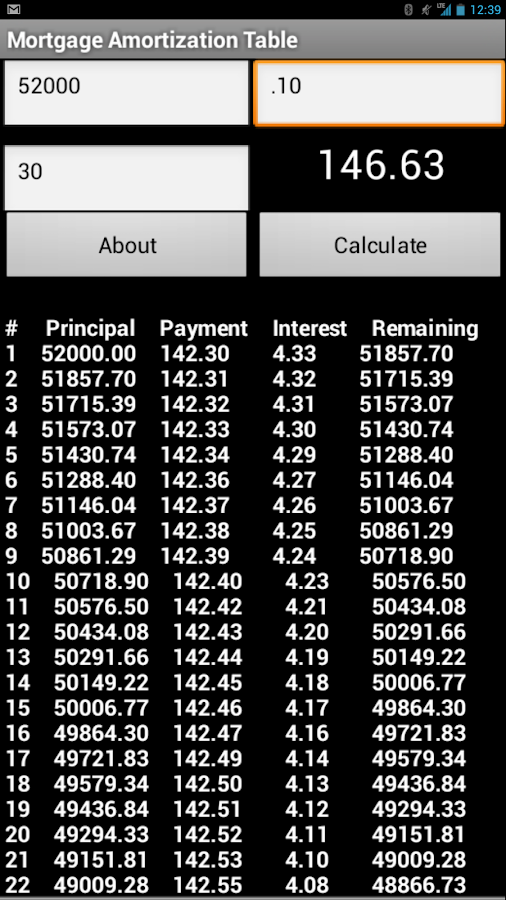Select the loan term field showing 30
Viewport: 506px width, 900px height.
click(127, 177)
